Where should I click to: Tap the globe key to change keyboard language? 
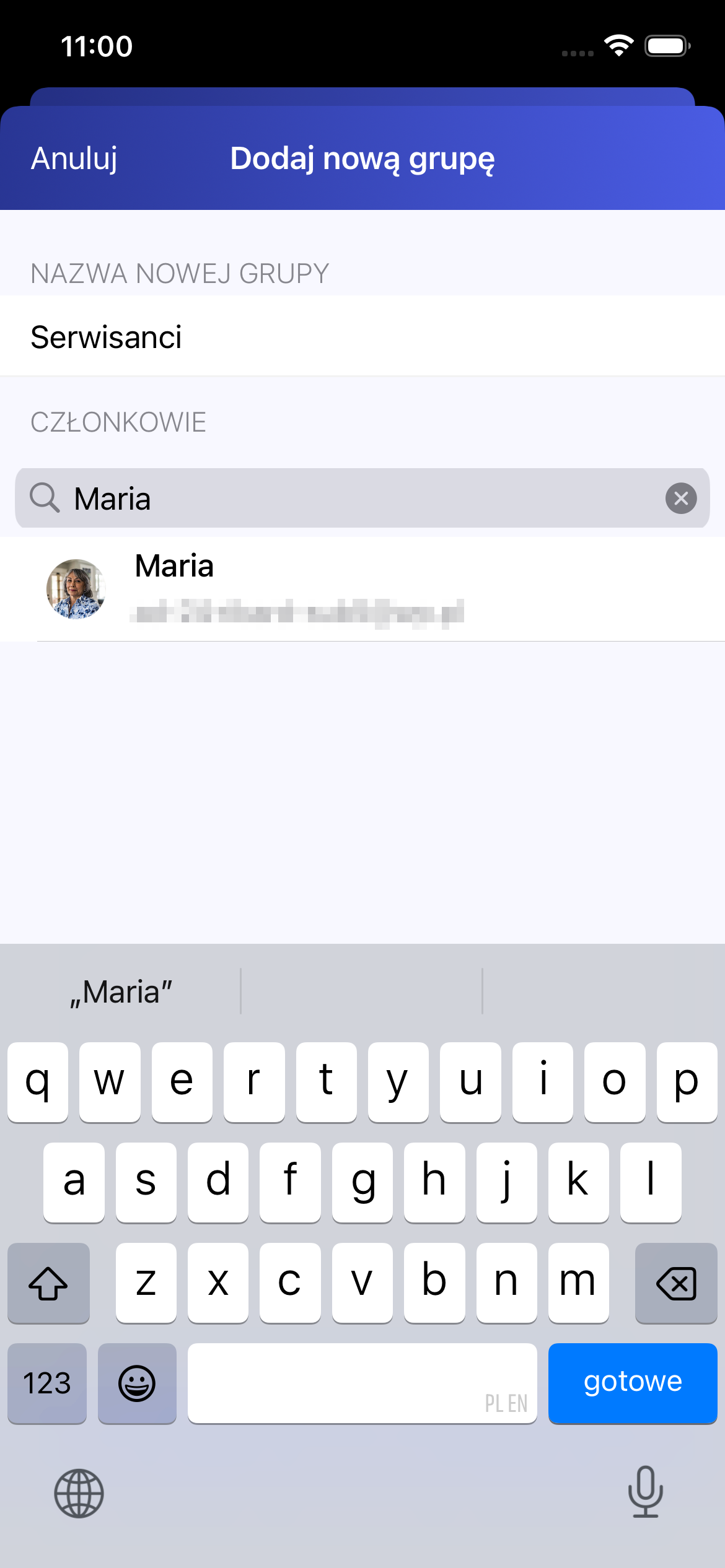(x=79, y=1493)
